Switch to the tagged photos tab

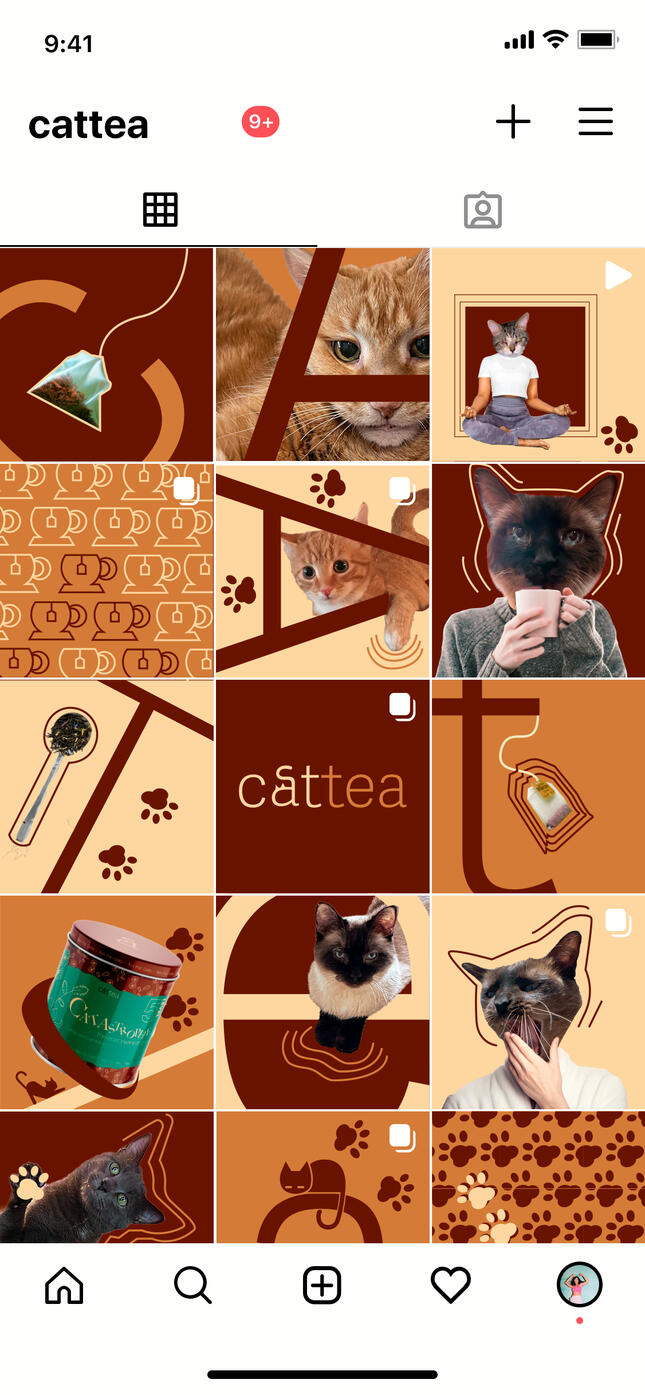coord(482,210)
